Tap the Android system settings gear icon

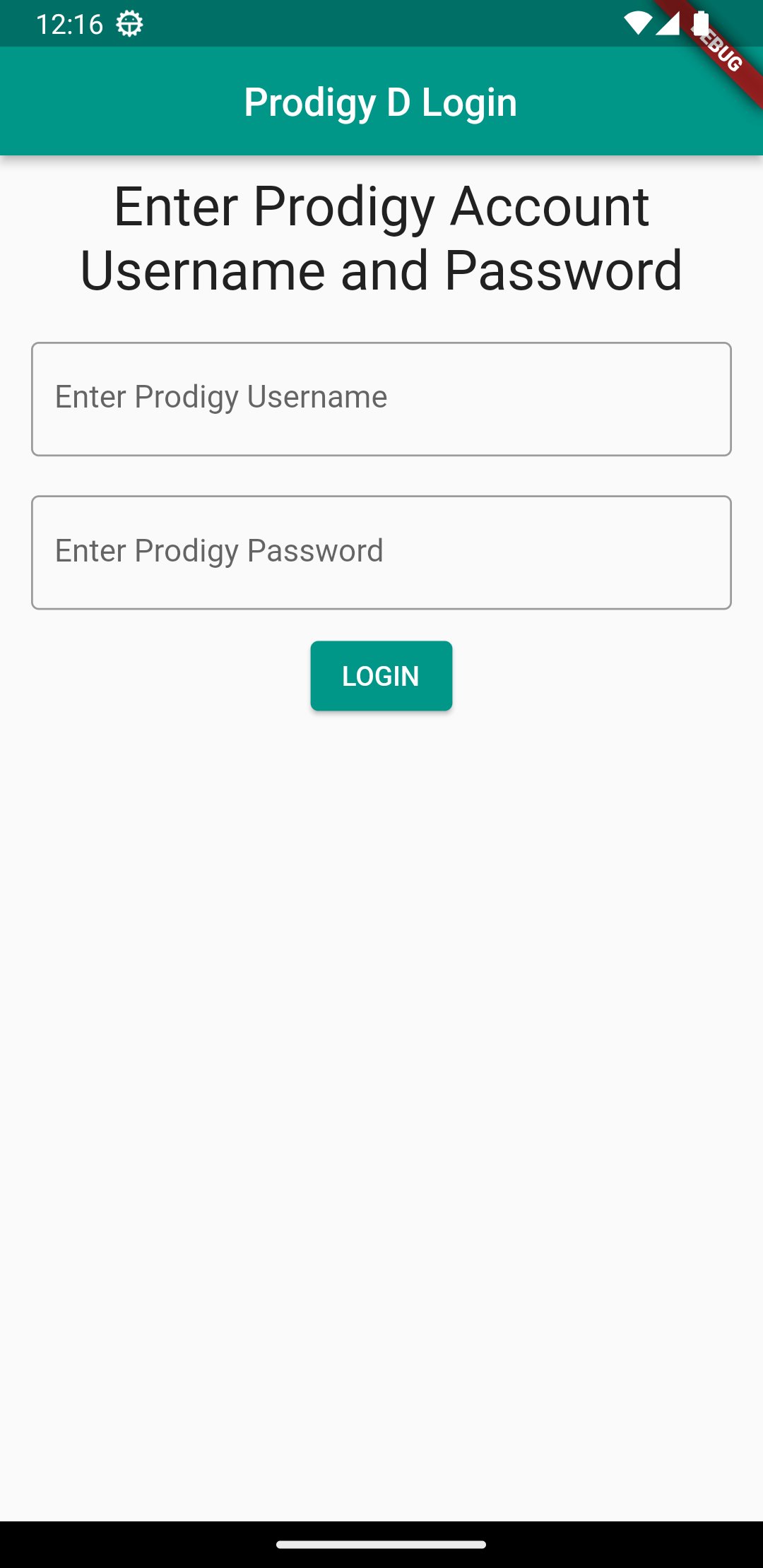point(128,23)
